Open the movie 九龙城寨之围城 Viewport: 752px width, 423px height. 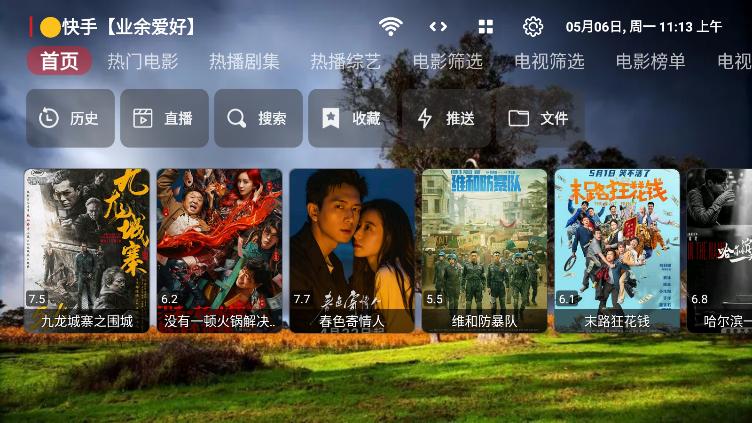tap(87, 250)
